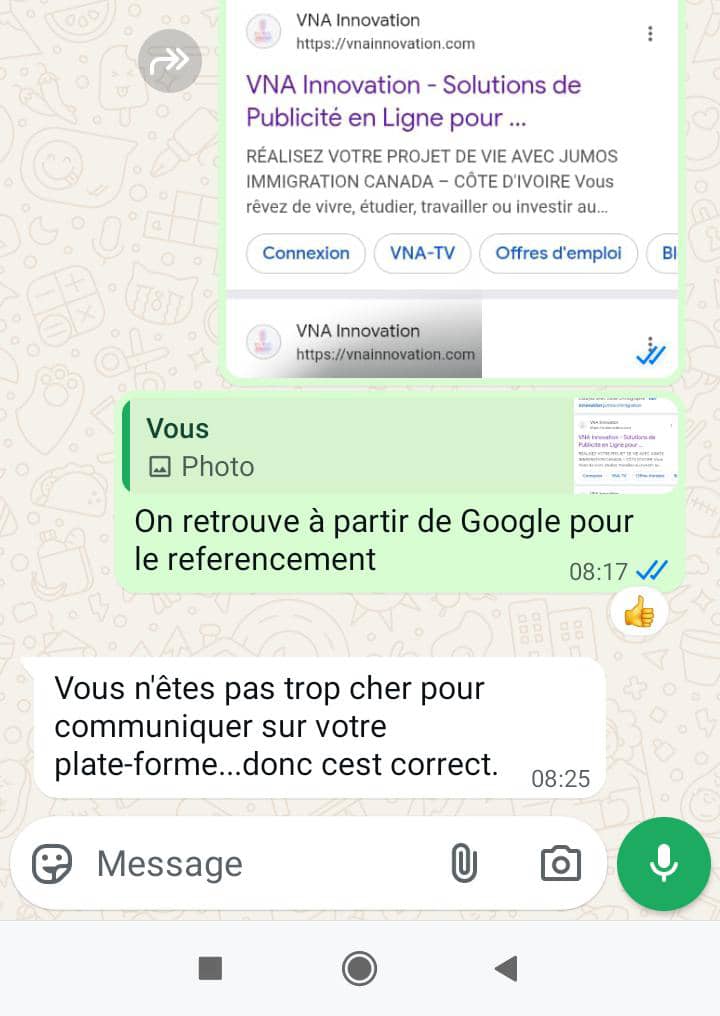
Task: Tap the Message input field
Action: coord(250,864)
